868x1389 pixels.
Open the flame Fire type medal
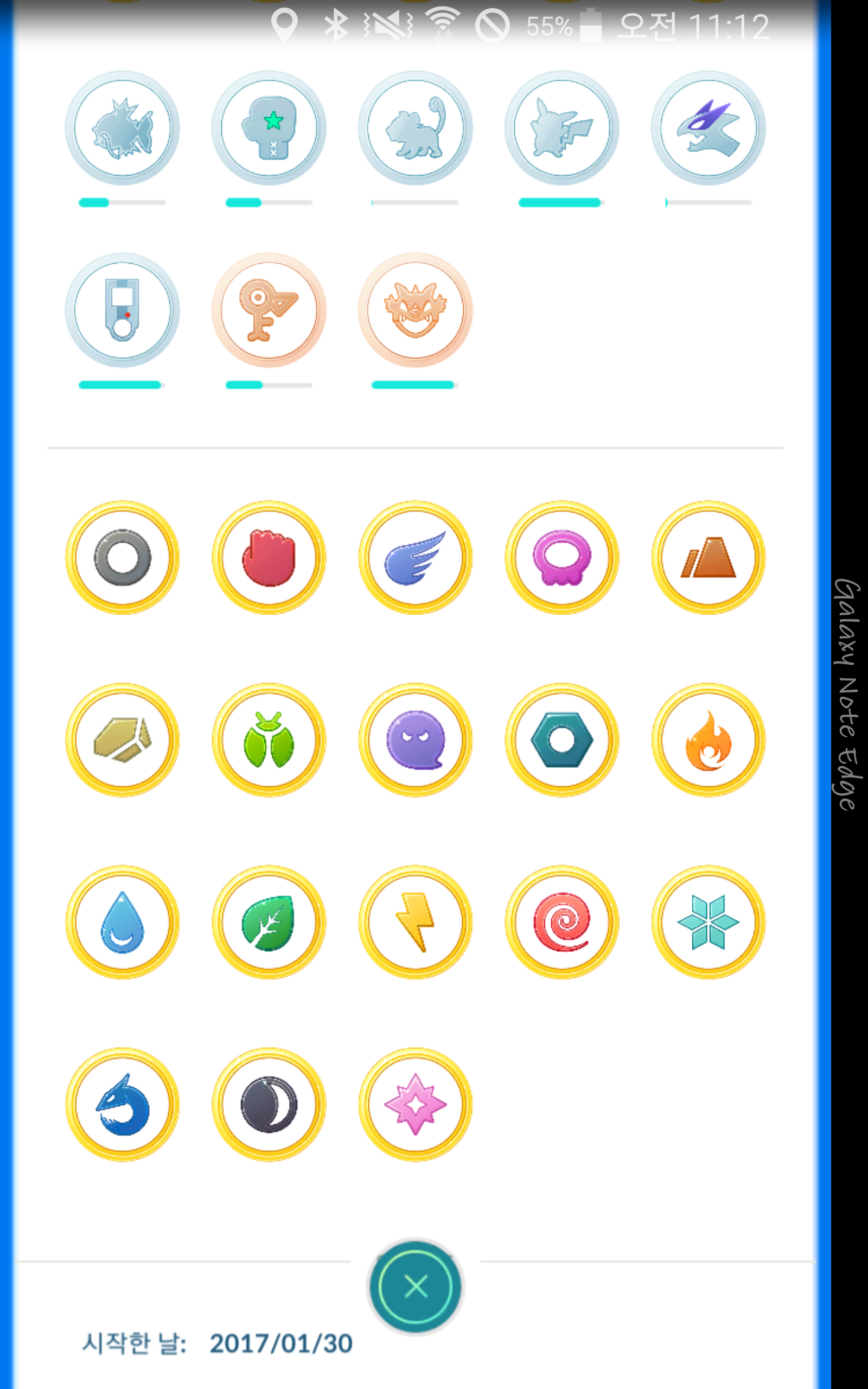708,740
